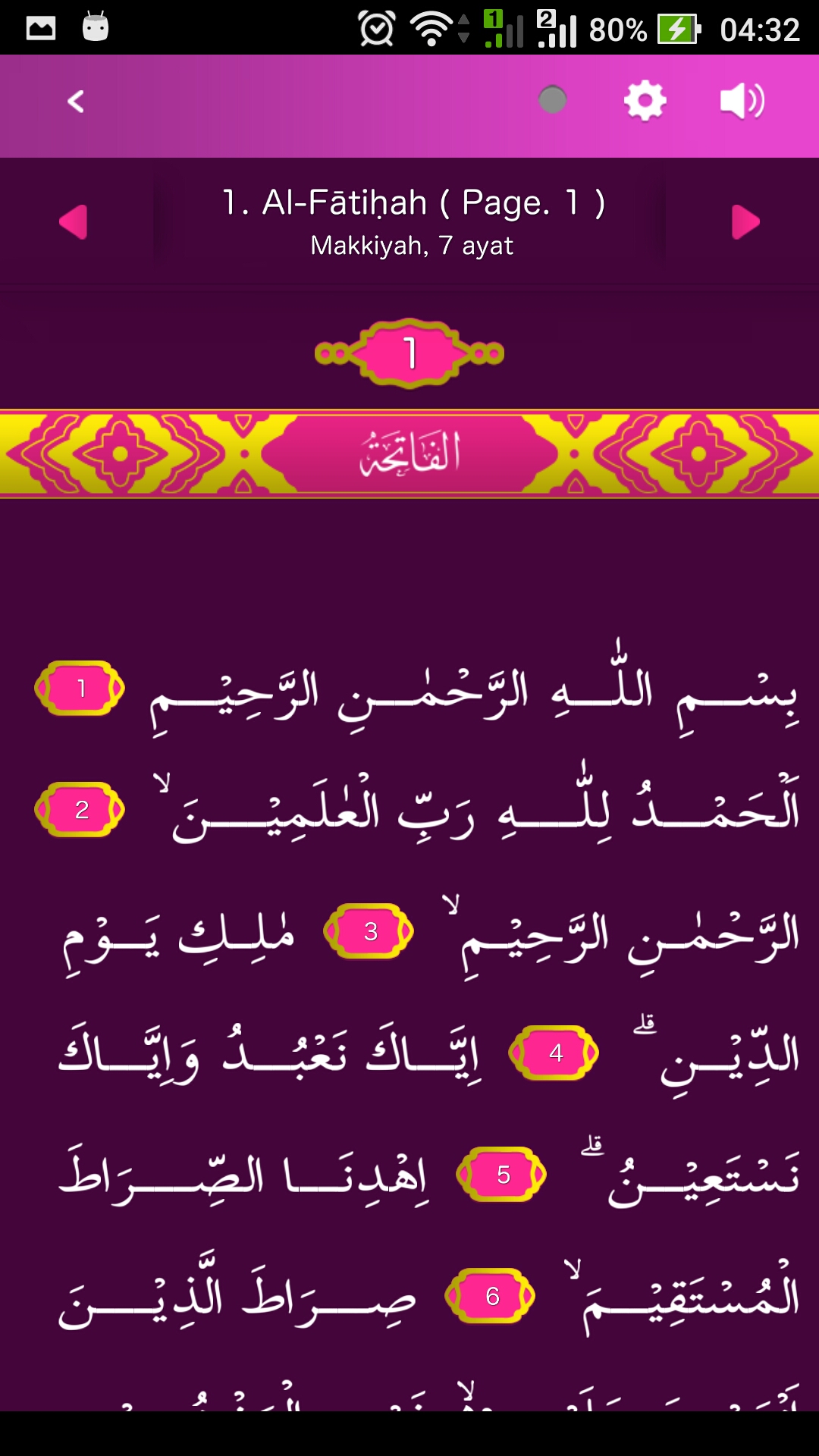Screen dimensions: 819x1456
Task: Tap the speaker audio icon
Action: click(x=742, y=102)
